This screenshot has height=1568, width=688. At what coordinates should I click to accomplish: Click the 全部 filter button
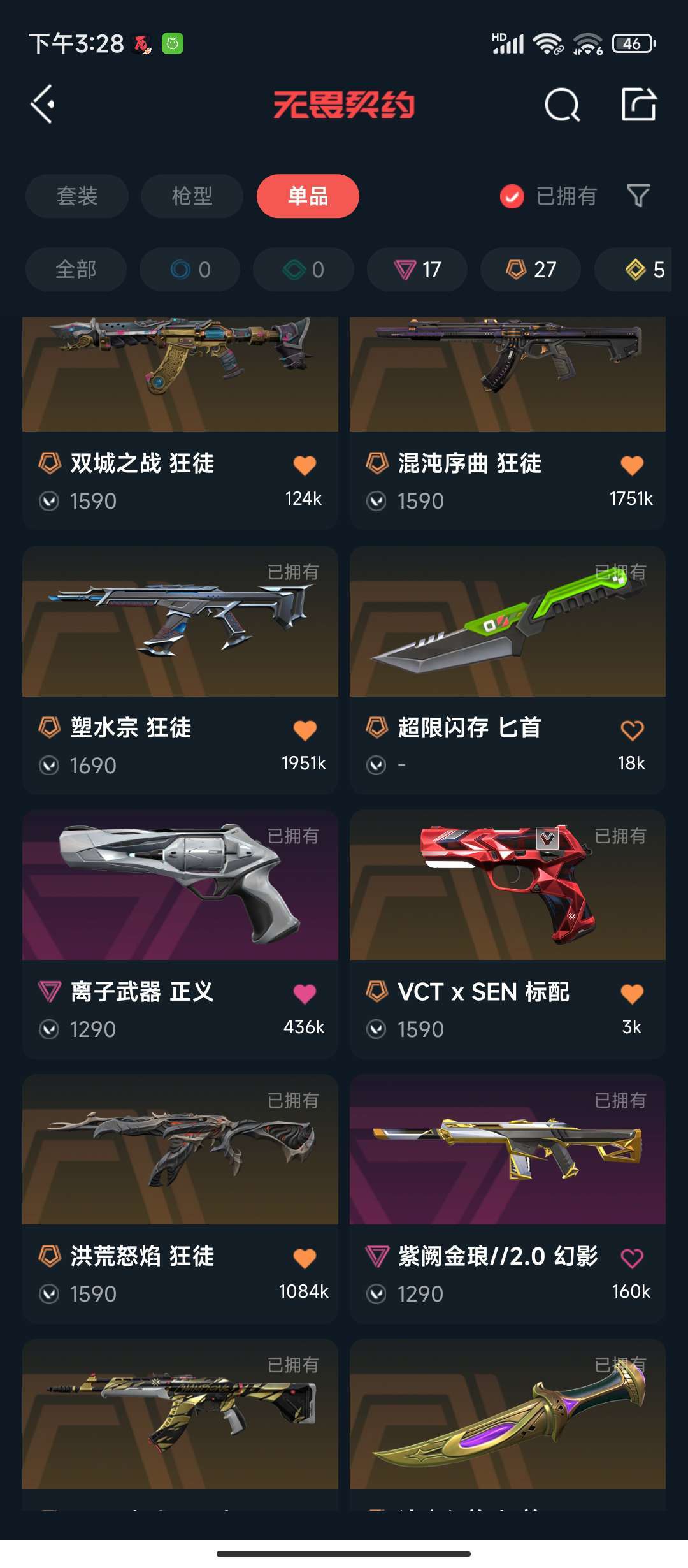pos(75,269)
